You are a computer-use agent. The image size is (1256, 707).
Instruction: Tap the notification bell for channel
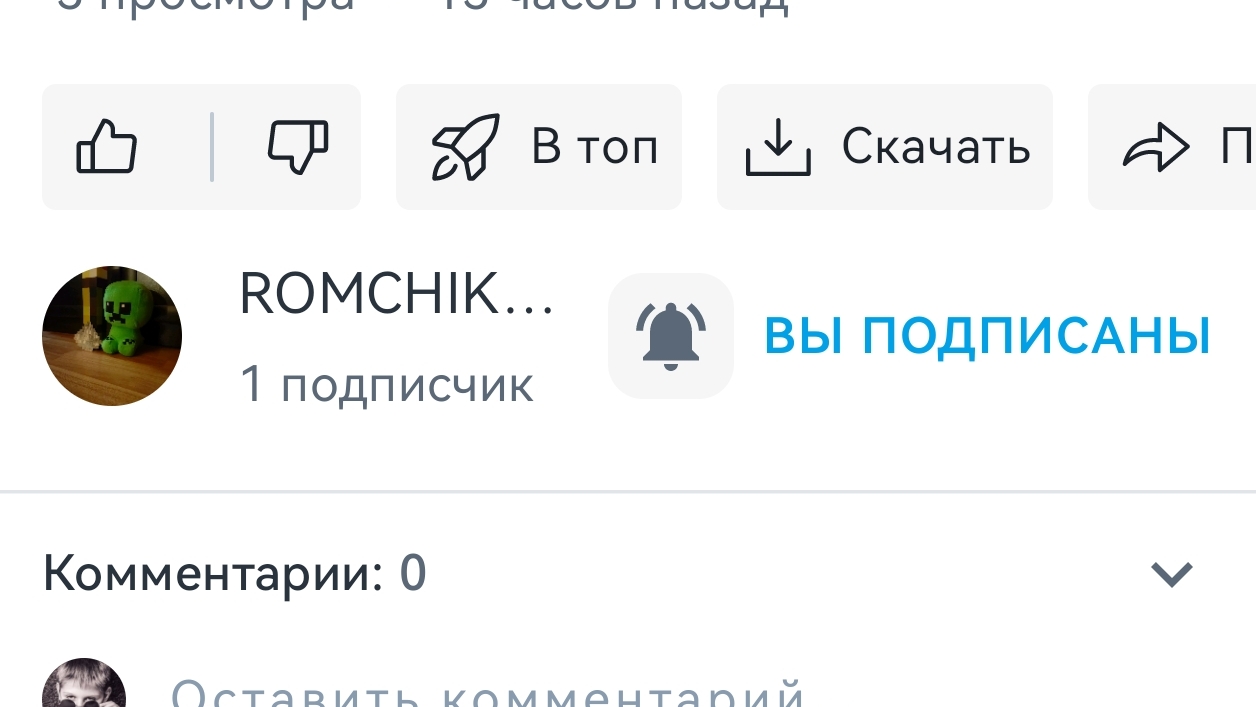click(x=671, y=336)
